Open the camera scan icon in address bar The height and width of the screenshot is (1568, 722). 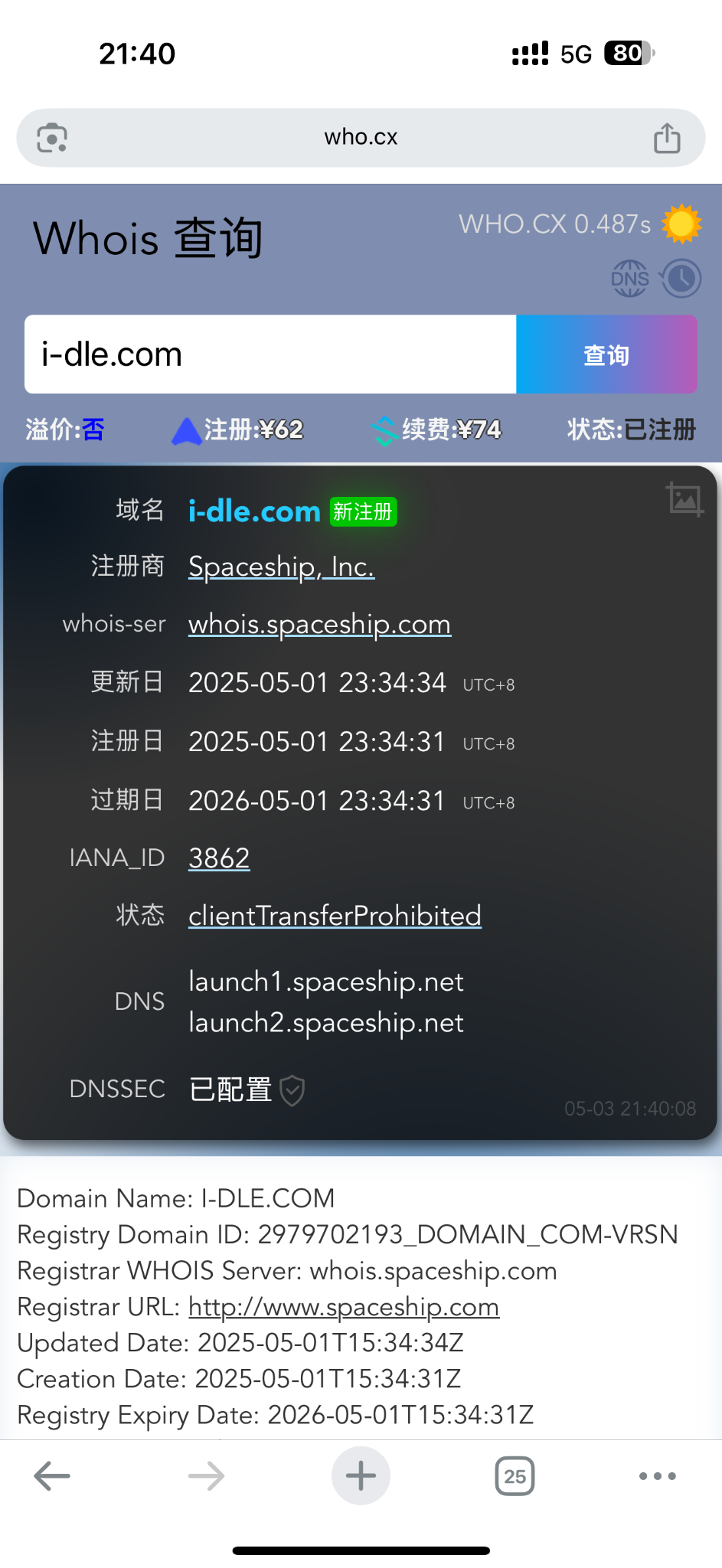pos(52,138)
